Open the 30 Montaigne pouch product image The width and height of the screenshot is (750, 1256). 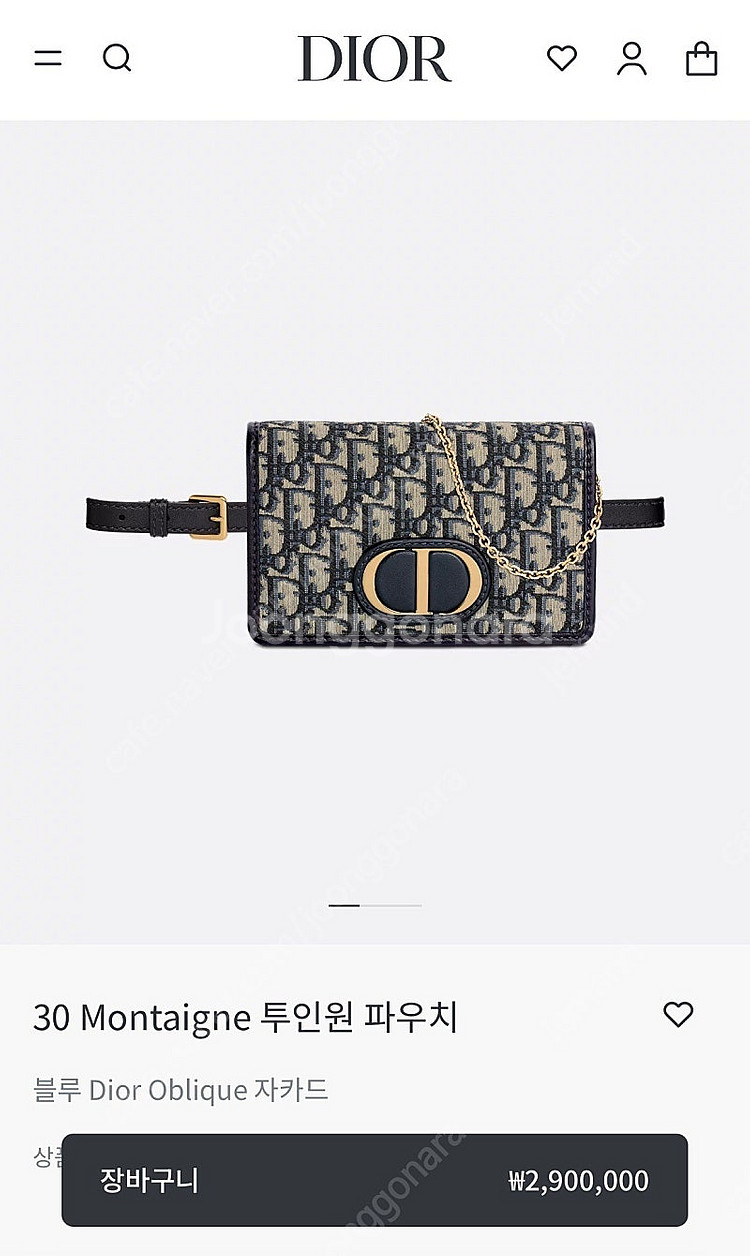[x=375, y=530]
